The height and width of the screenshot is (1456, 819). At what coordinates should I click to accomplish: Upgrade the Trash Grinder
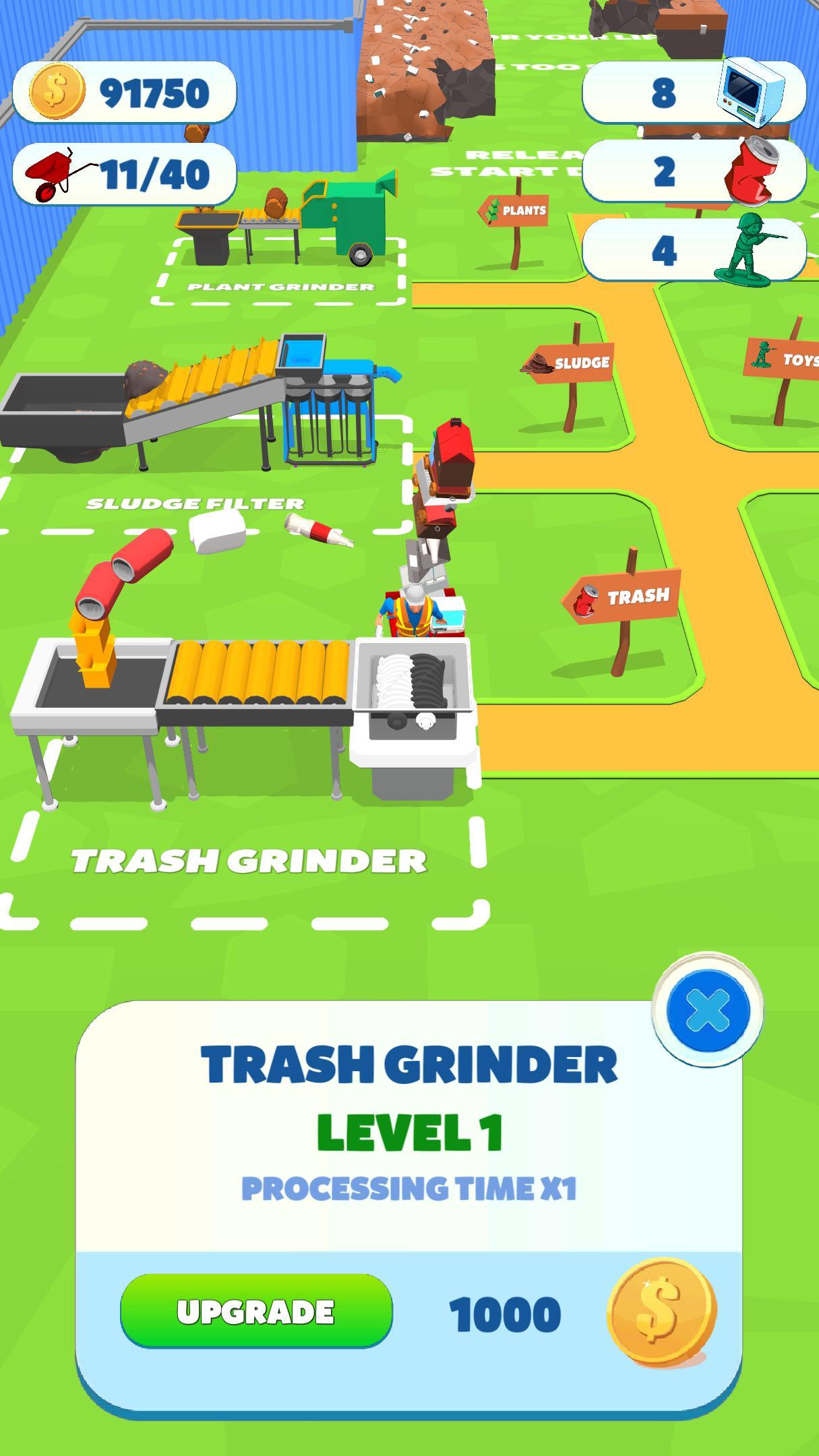pos(256,1311)
